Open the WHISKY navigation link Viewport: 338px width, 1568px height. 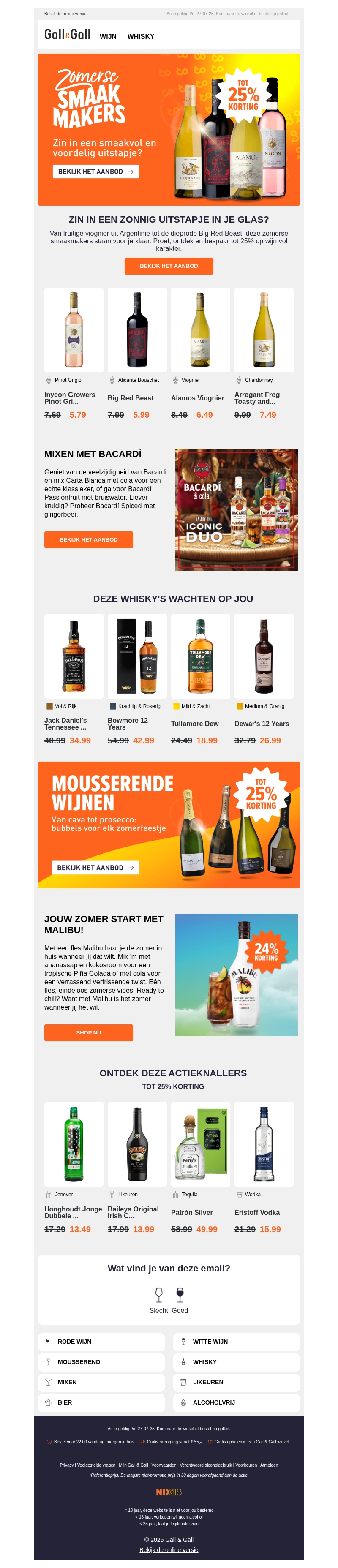(141, 36)
